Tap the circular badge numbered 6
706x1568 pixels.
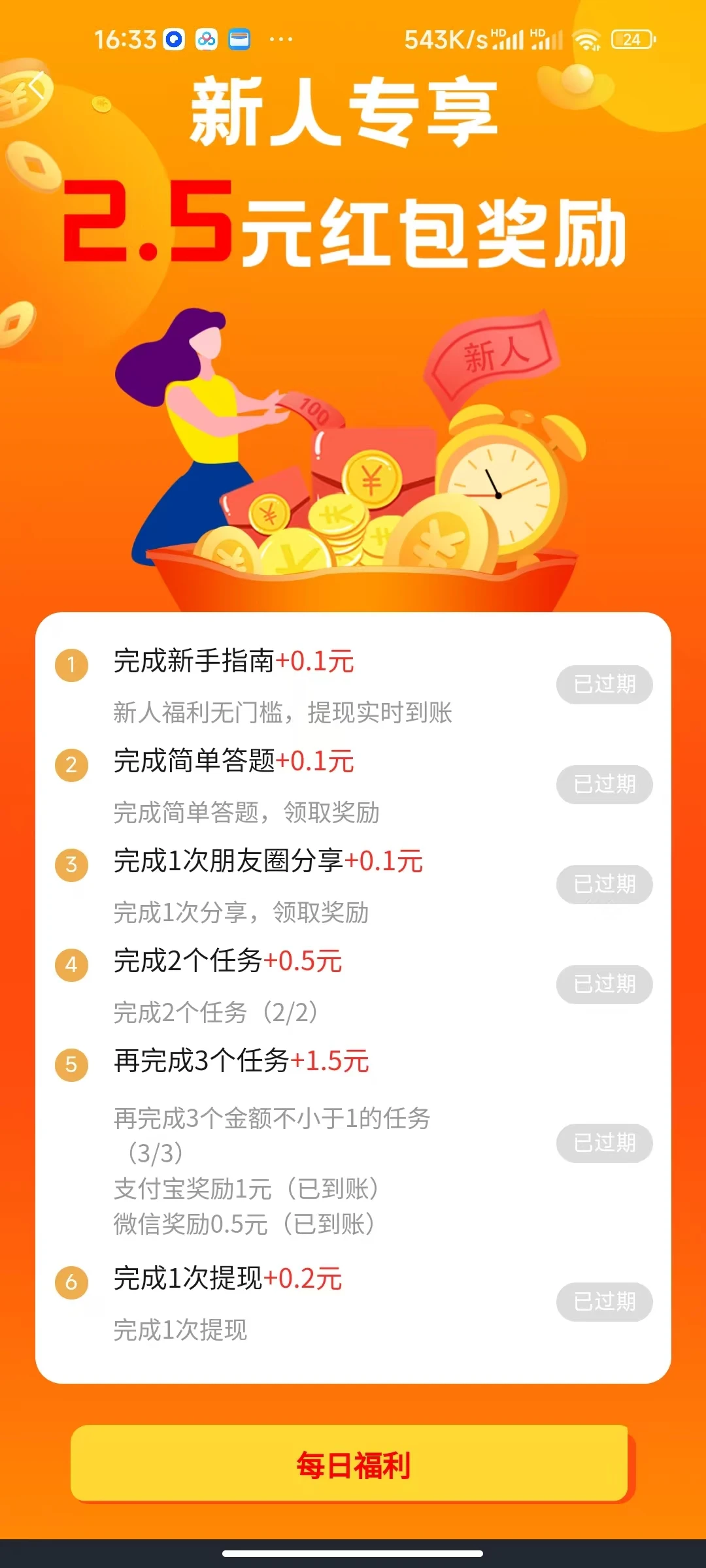(71, 1281)
